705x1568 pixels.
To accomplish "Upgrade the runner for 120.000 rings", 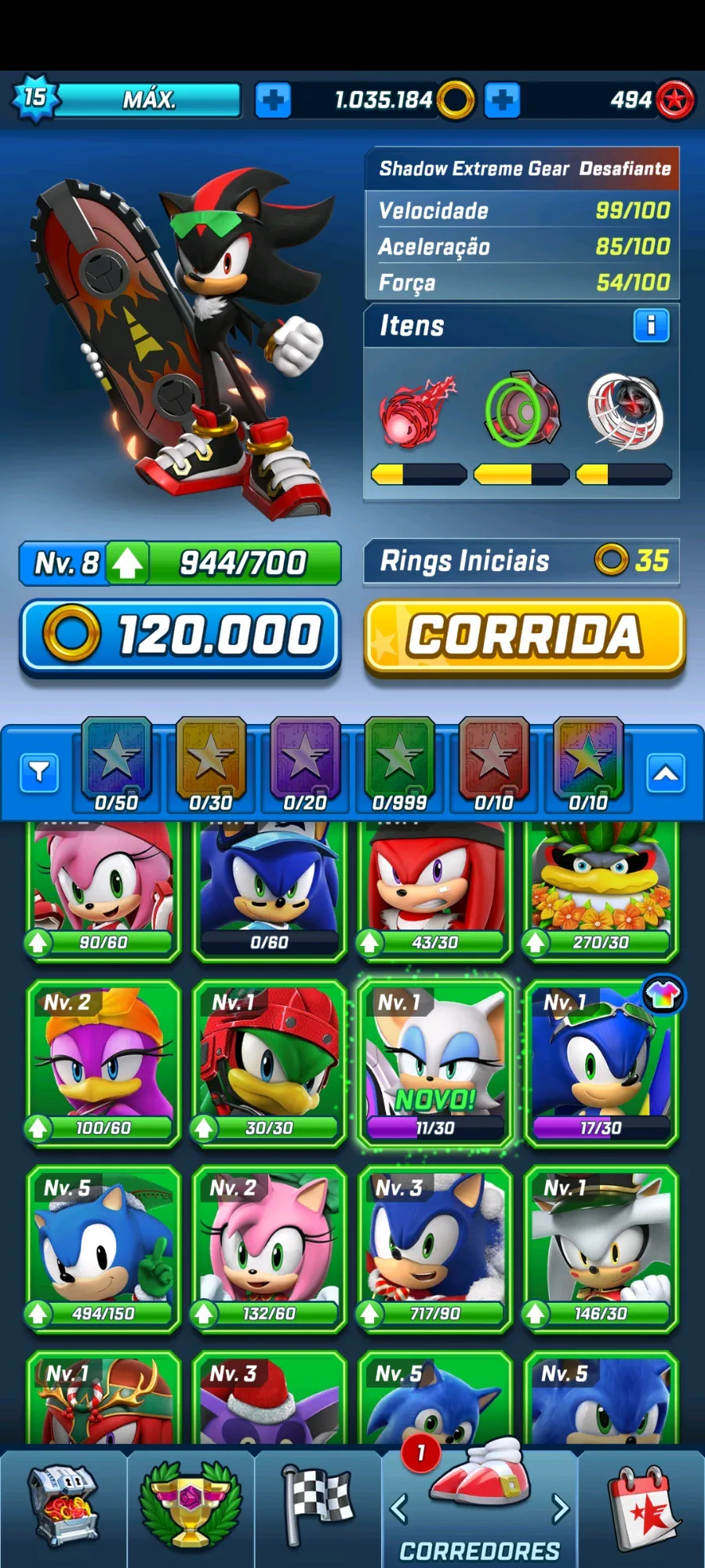I will click(x=180, y=636).
